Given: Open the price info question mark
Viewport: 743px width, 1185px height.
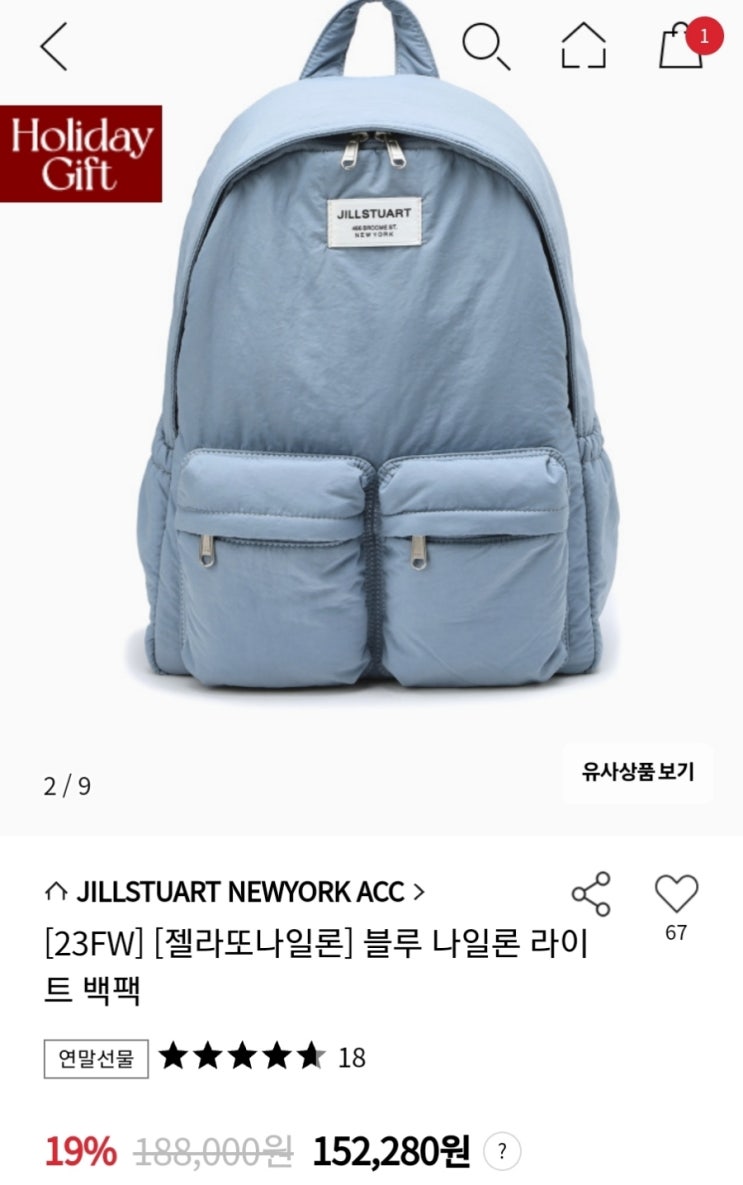Looking at the screenshot, I should [502, 1152].
